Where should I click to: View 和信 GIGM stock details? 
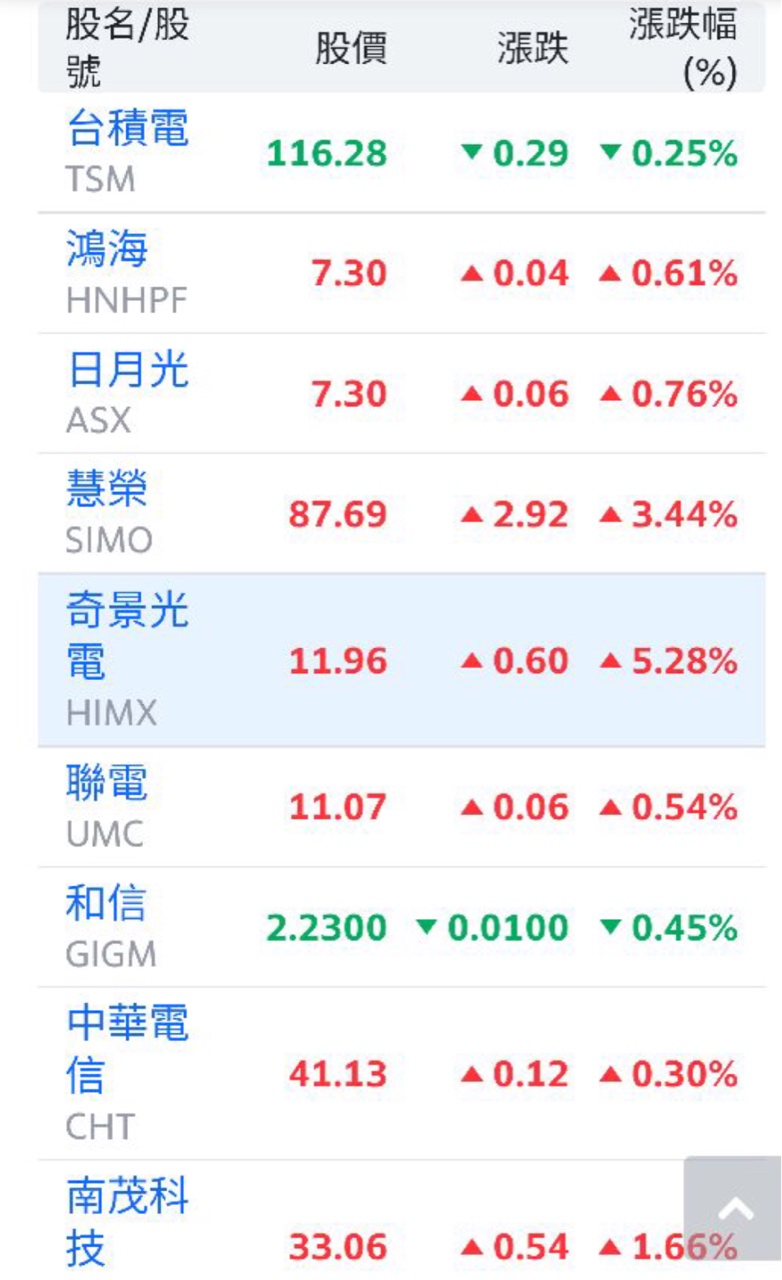tap(106, 903)
